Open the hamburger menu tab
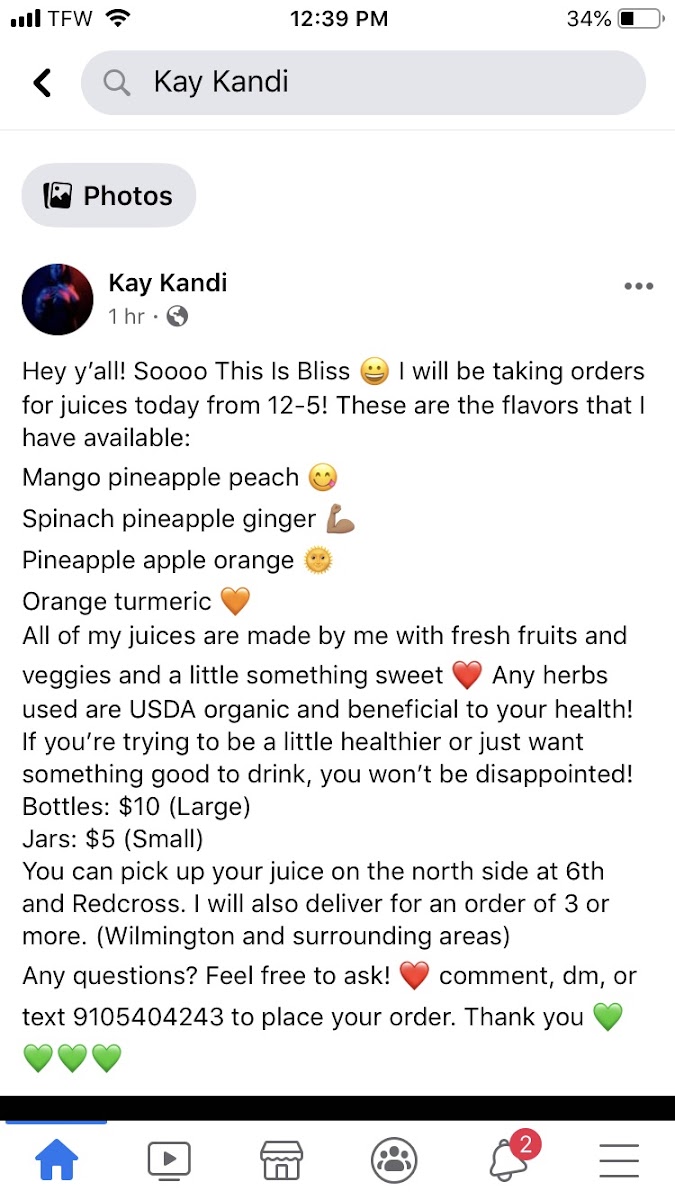Viewport: 675px width, 1200px height. tap(619, 1161)
